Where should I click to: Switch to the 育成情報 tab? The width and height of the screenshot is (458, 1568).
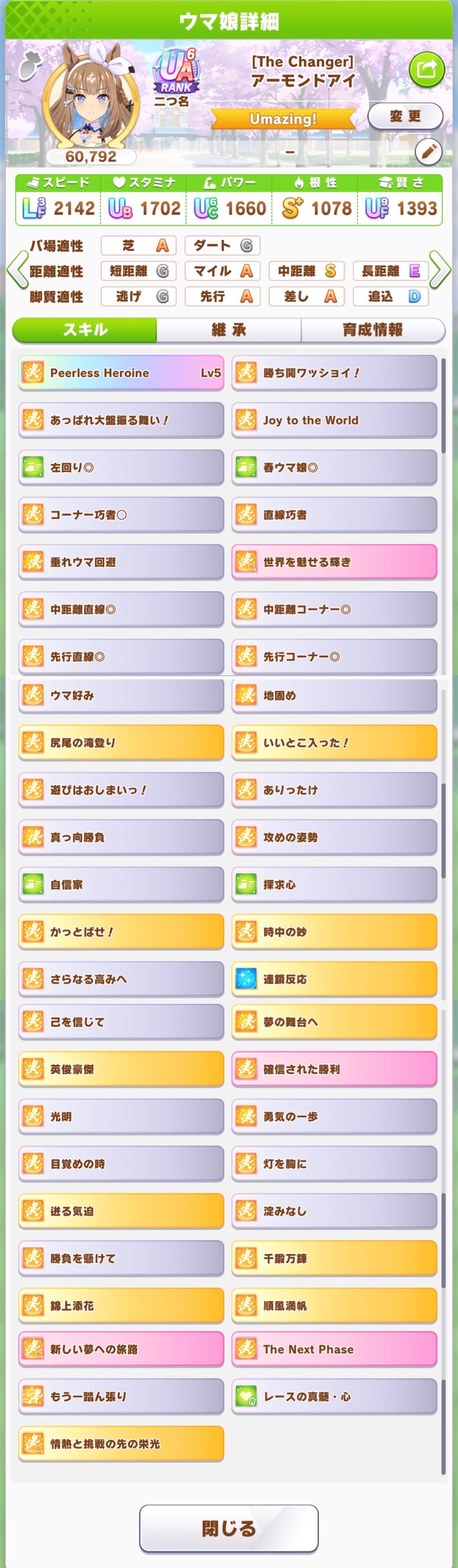(x=372, y=330)
